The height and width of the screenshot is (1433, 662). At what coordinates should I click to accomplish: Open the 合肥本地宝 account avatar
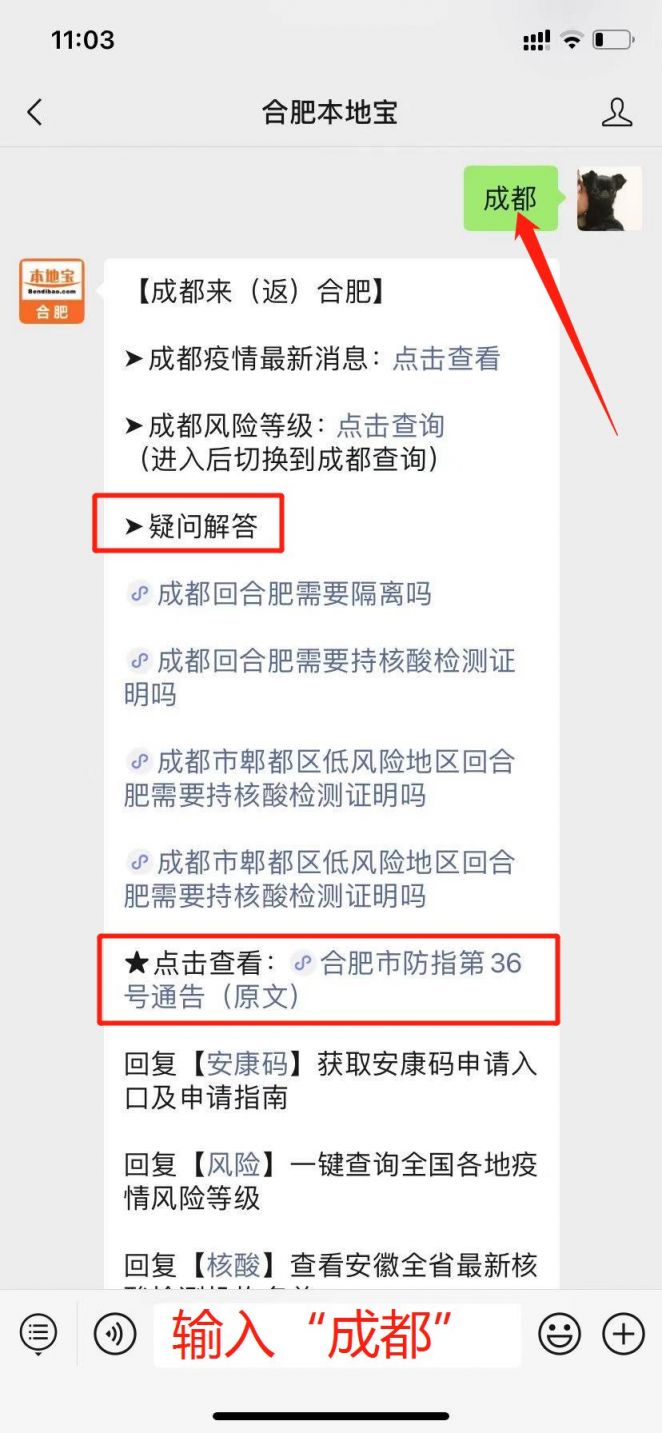[x=52, y=291]
